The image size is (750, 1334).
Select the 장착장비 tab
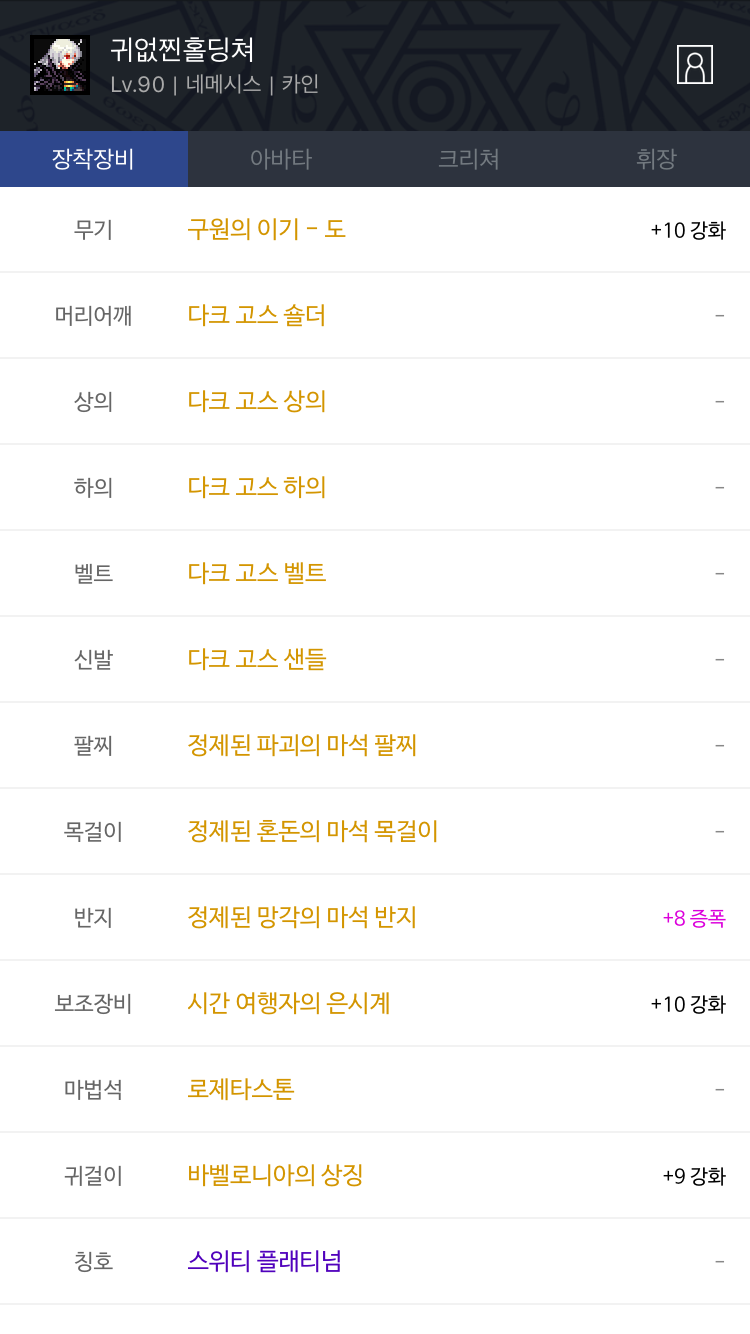point(94,159)
